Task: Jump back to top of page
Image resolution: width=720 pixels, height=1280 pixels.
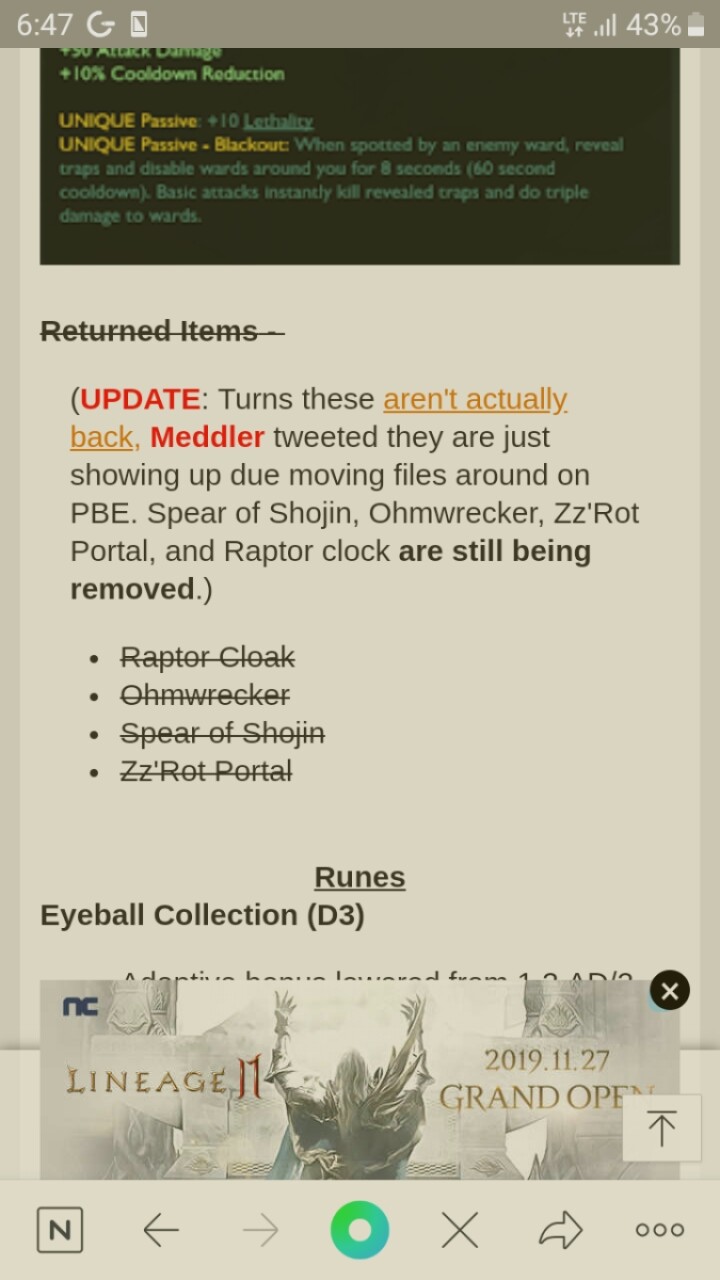Action: pos(661,1128)
